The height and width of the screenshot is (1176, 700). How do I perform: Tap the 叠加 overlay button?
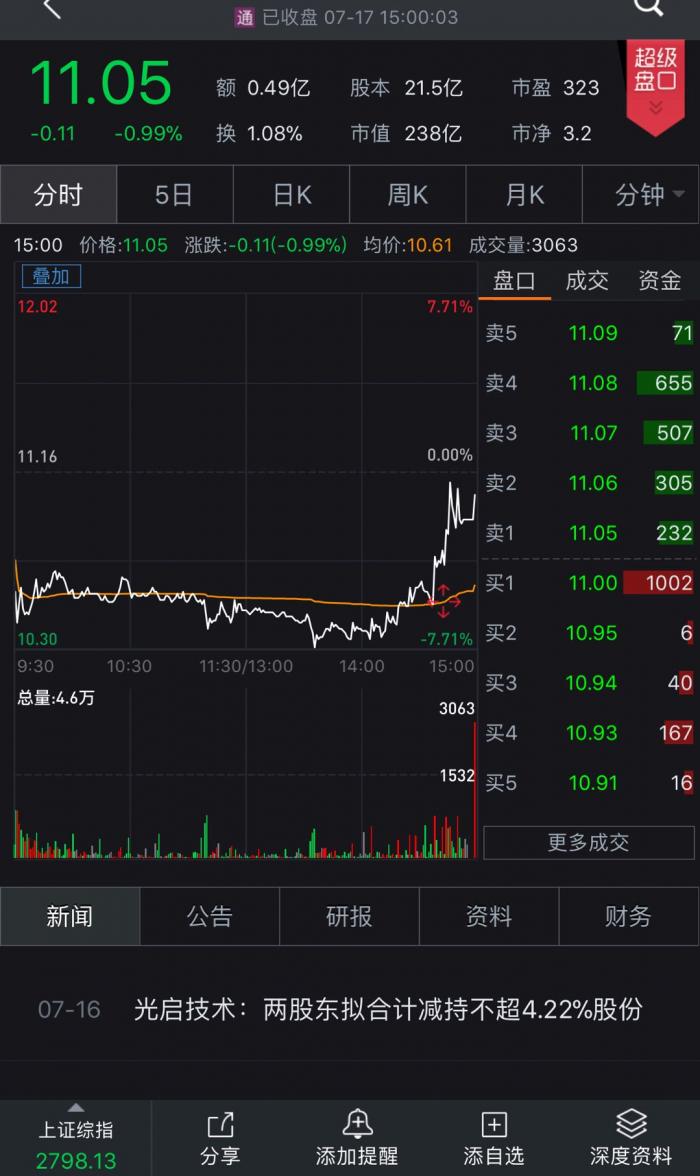52,276
